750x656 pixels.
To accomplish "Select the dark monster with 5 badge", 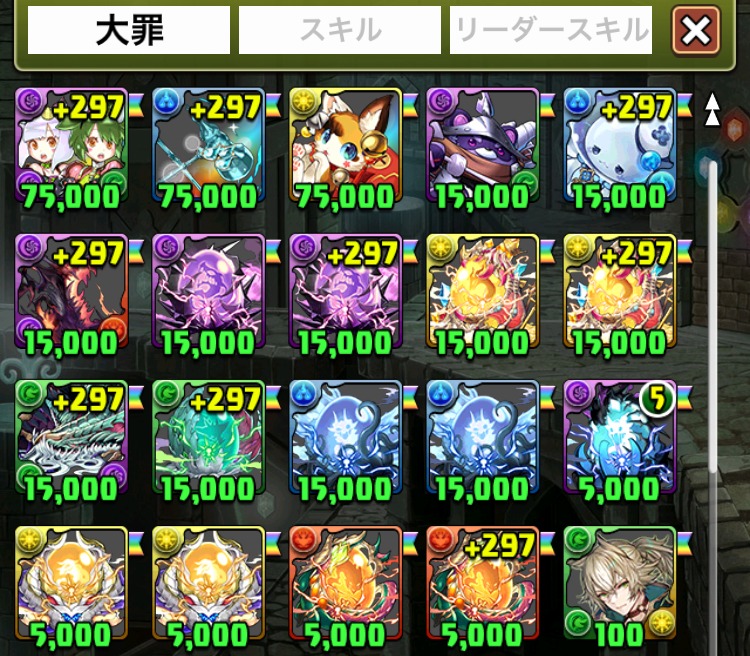I will click(619, 437).
